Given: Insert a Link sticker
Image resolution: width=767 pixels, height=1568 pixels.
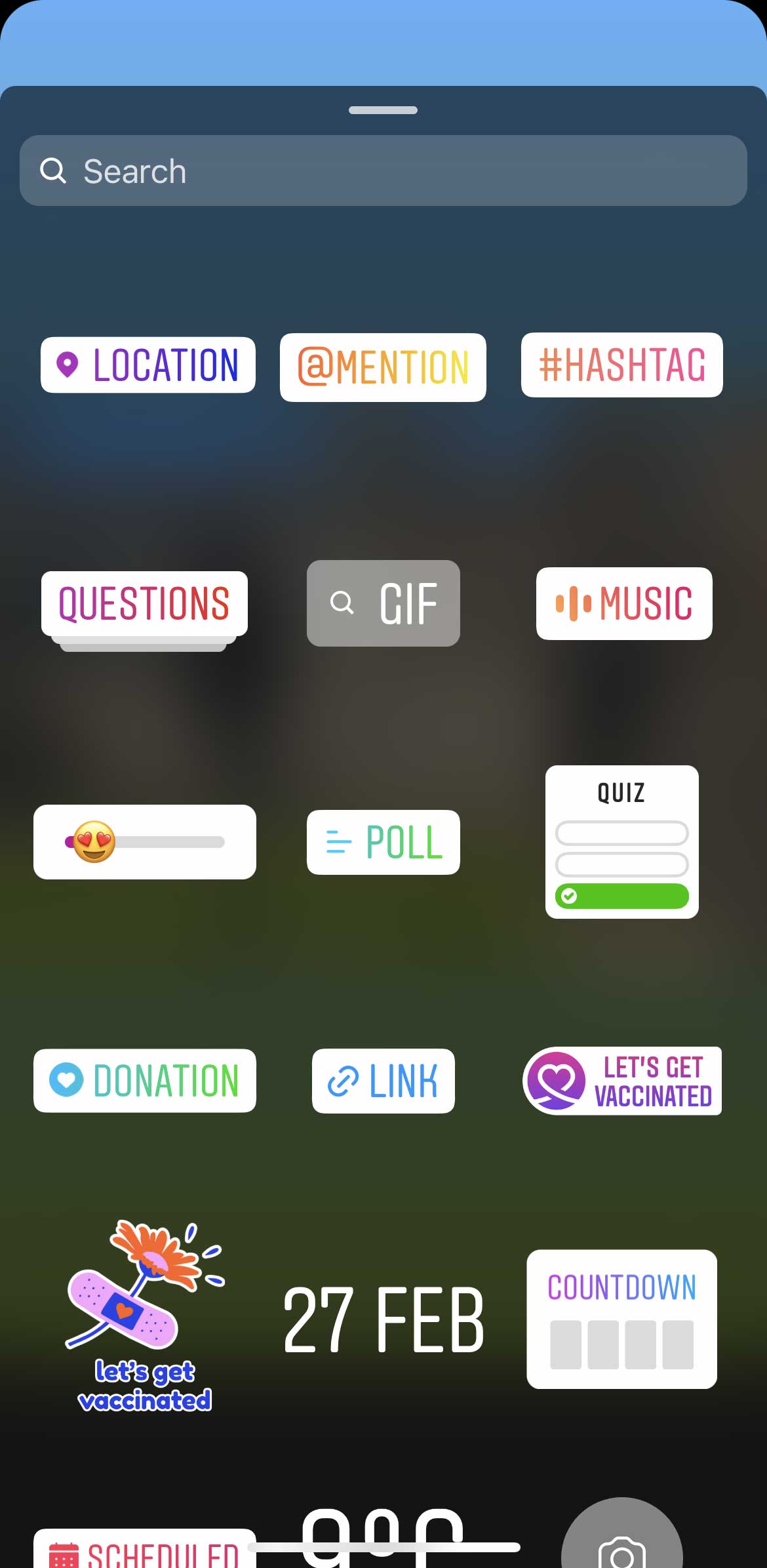Looking at the screenshot, I should coord(383,1081).
